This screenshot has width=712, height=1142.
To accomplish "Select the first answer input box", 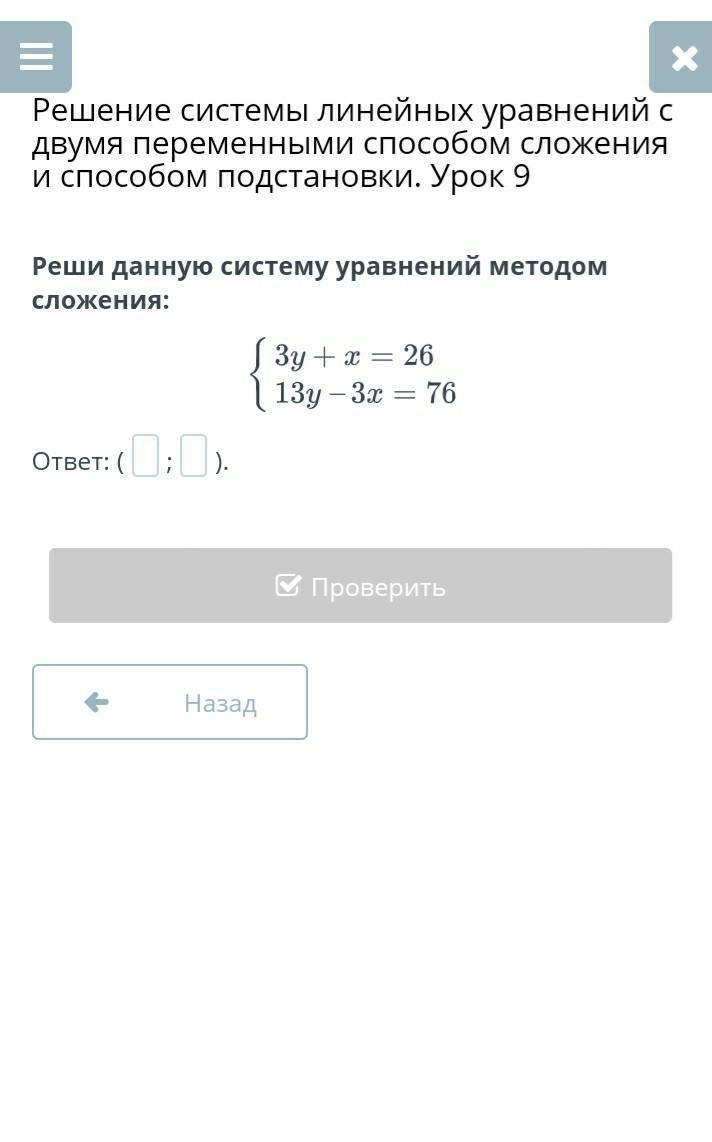I will click(146, 456).
